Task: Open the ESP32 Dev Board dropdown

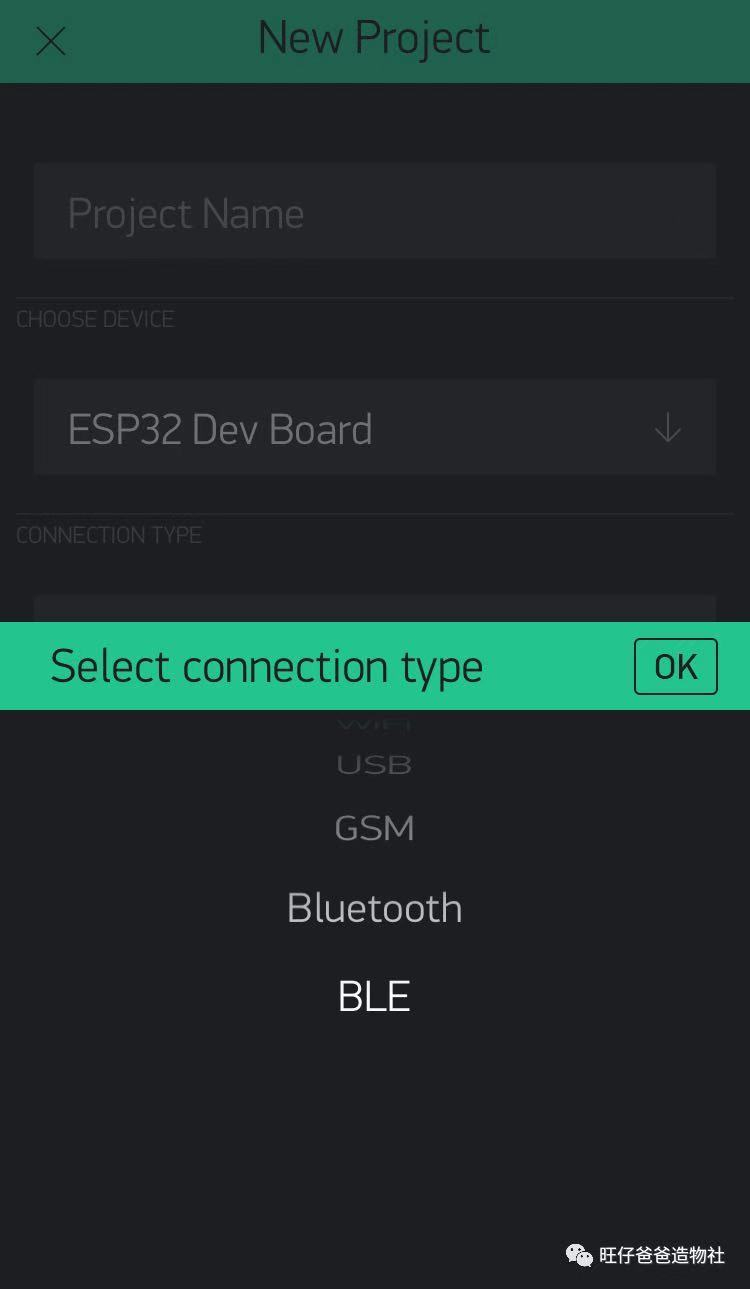Action: tap(374, 428)
